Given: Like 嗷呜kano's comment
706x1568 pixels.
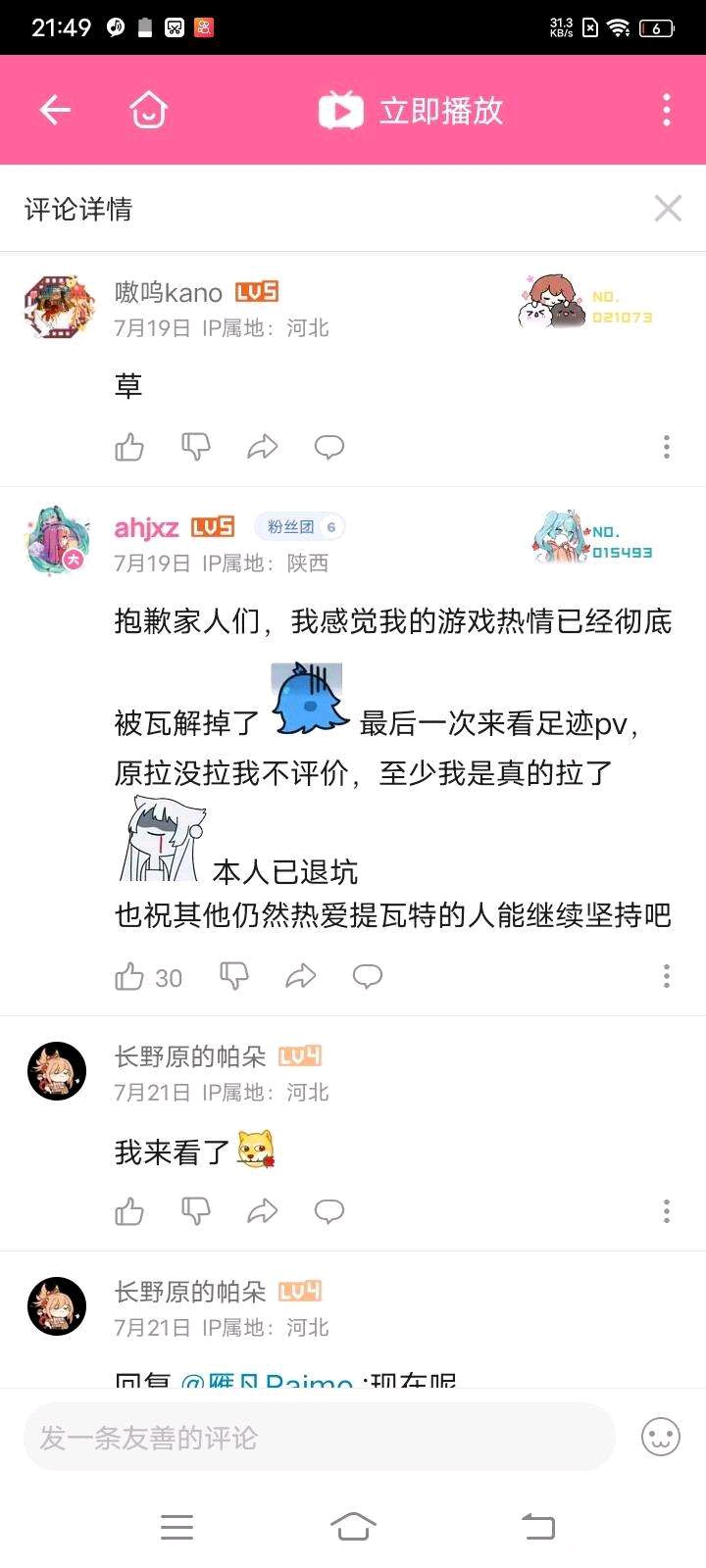Looking at the screenshot, I should coord(129,448).
